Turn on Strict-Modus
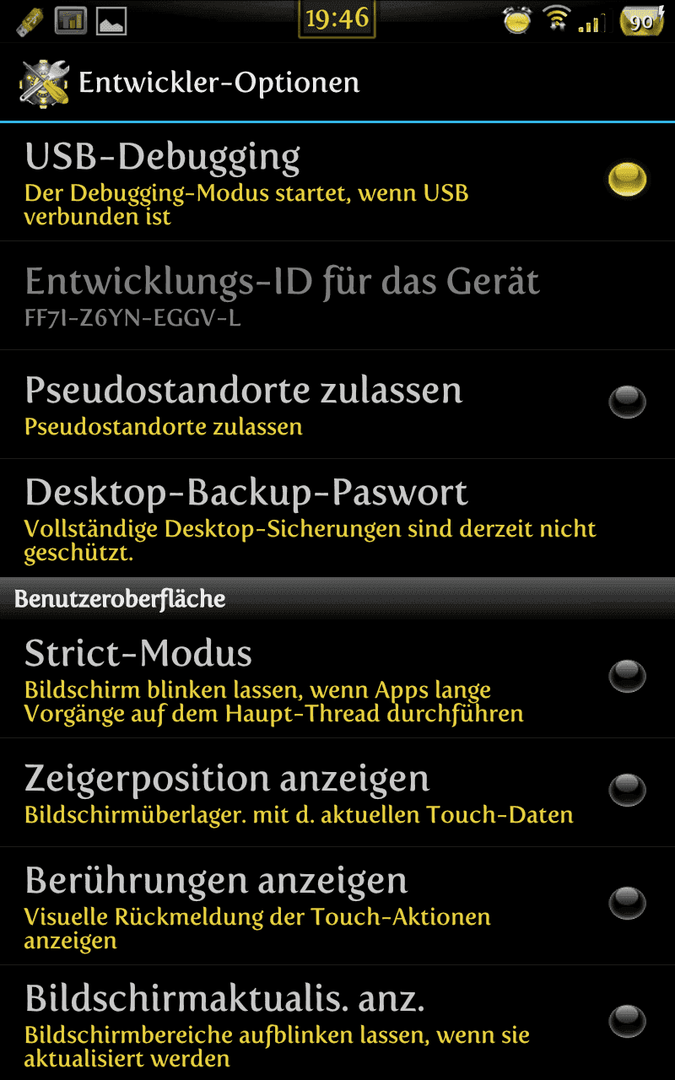675x1080 pixels. [x=627, y=676]
